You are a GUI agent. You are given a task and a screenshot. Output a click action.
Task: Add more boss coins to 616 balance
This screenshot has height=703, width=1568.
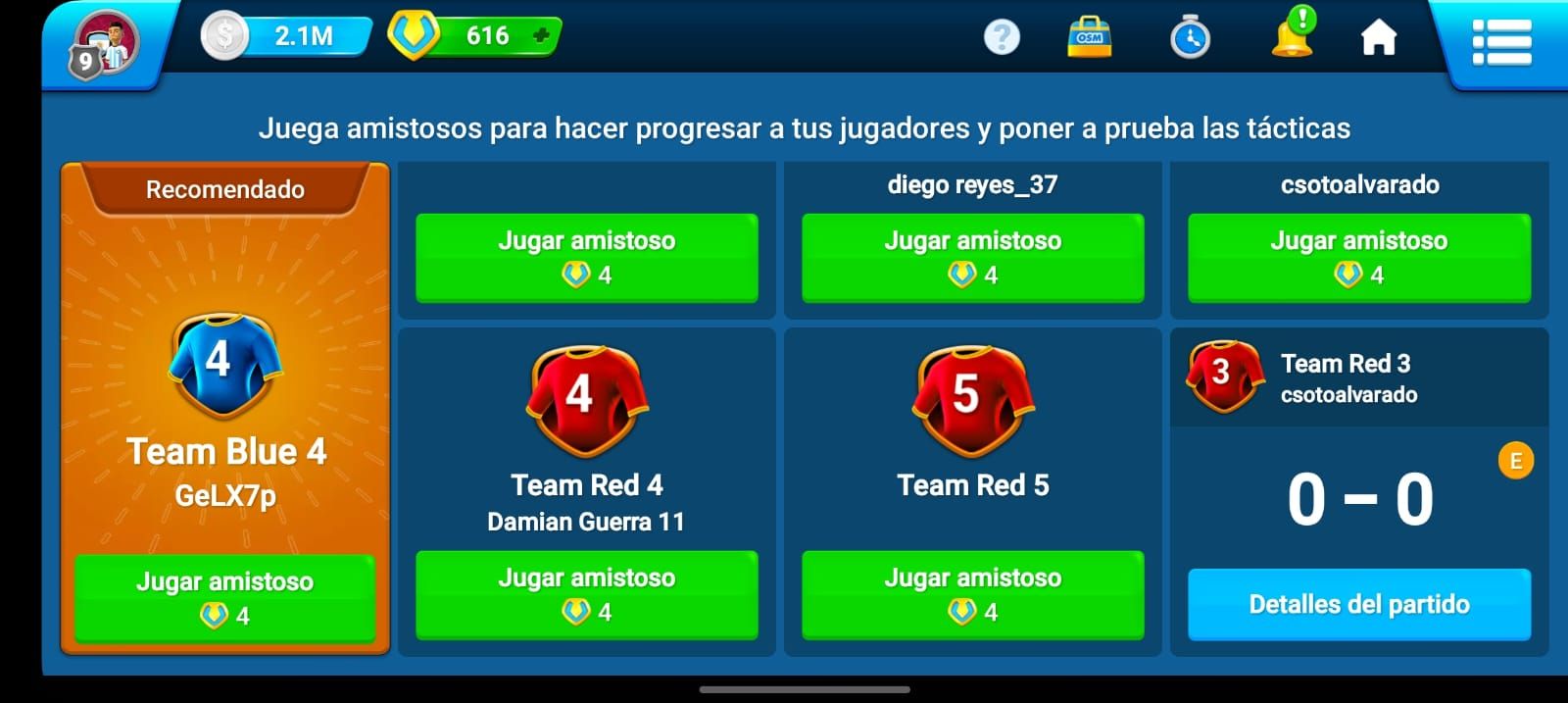click(540, 36)
